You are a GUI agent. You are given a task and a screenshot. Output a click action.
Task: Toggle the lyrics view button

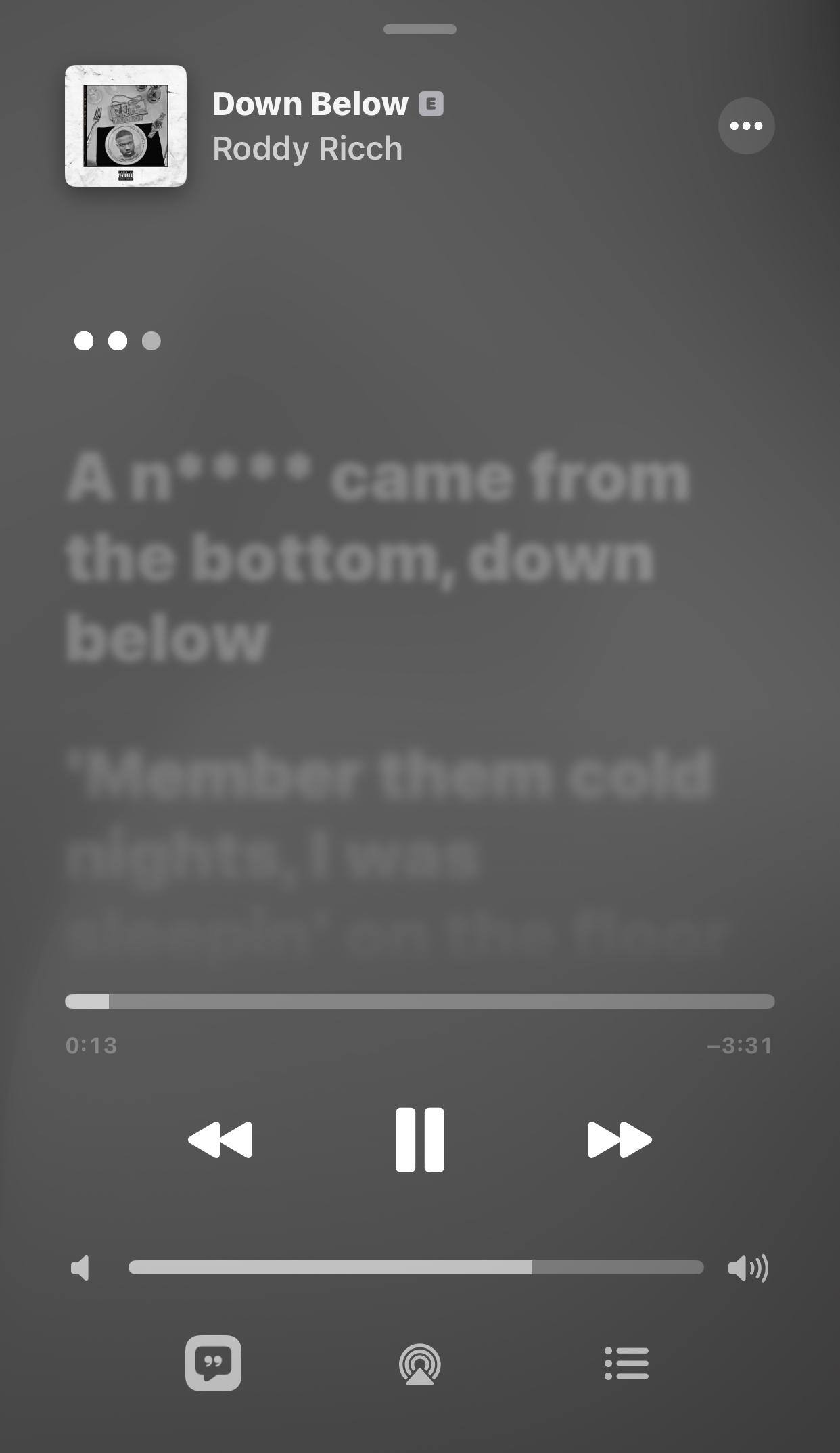[x=213, y=1363]
